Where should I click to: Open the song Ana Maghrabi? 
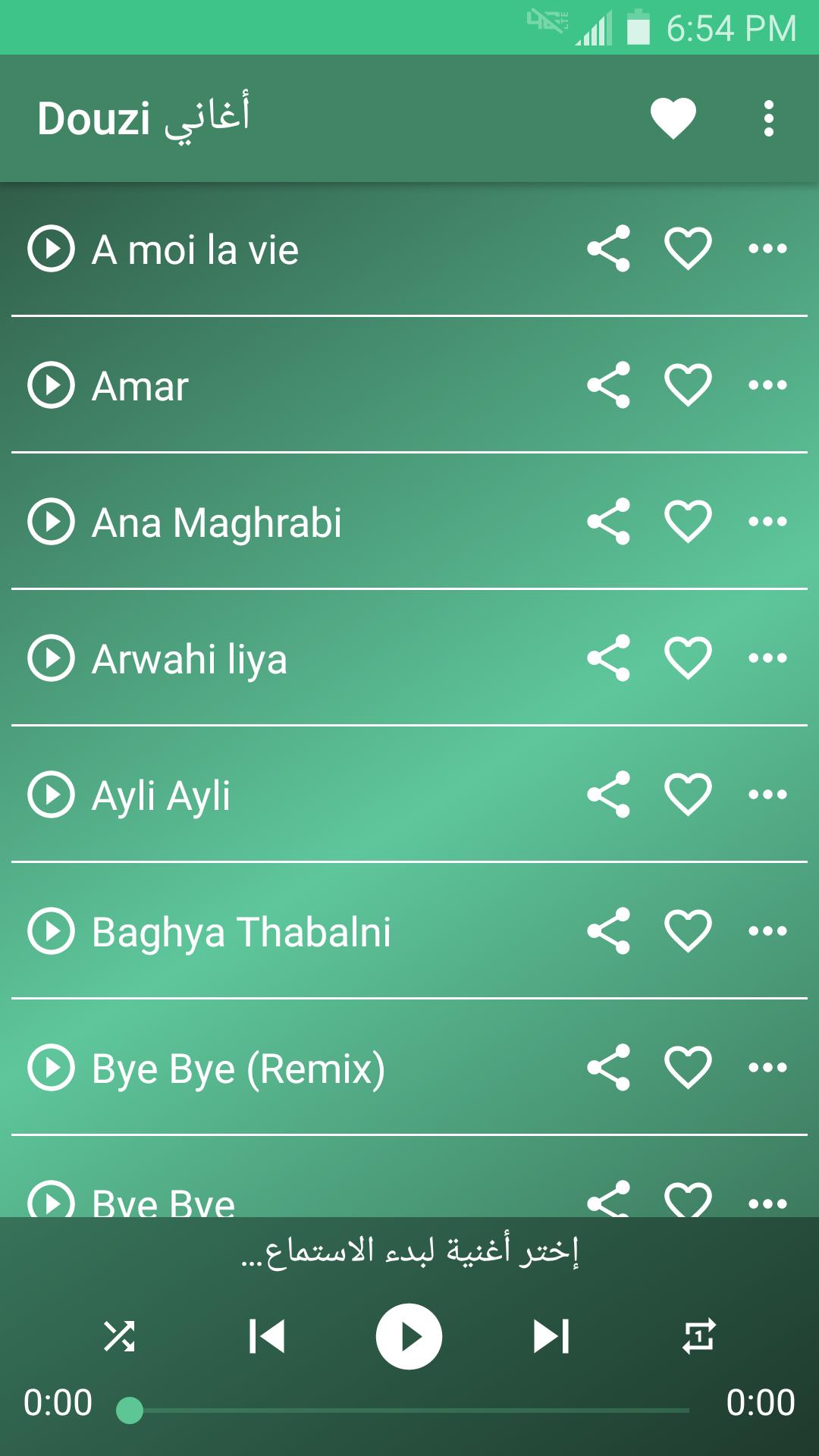217,522
